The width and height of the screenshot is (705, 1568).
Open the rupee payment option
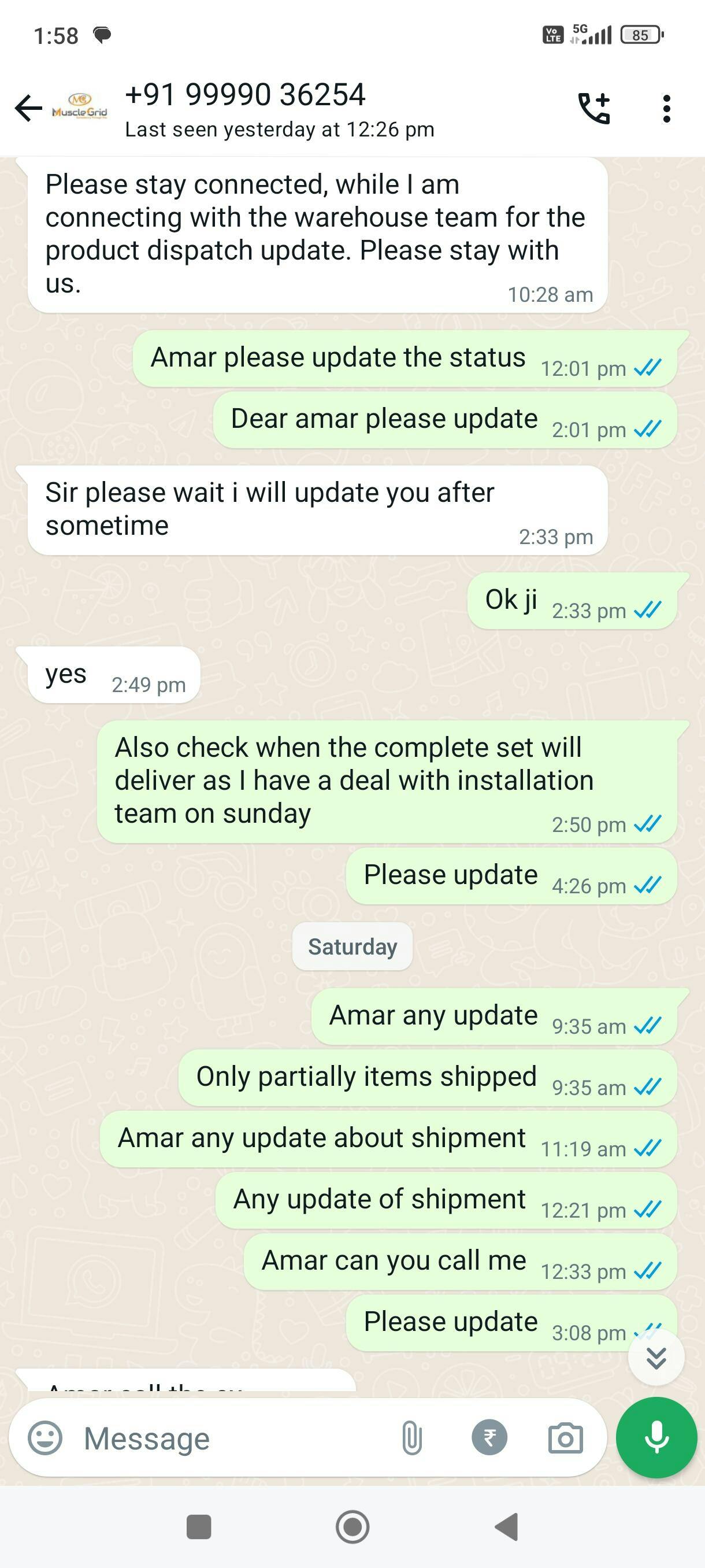[x=489, y=1438]
